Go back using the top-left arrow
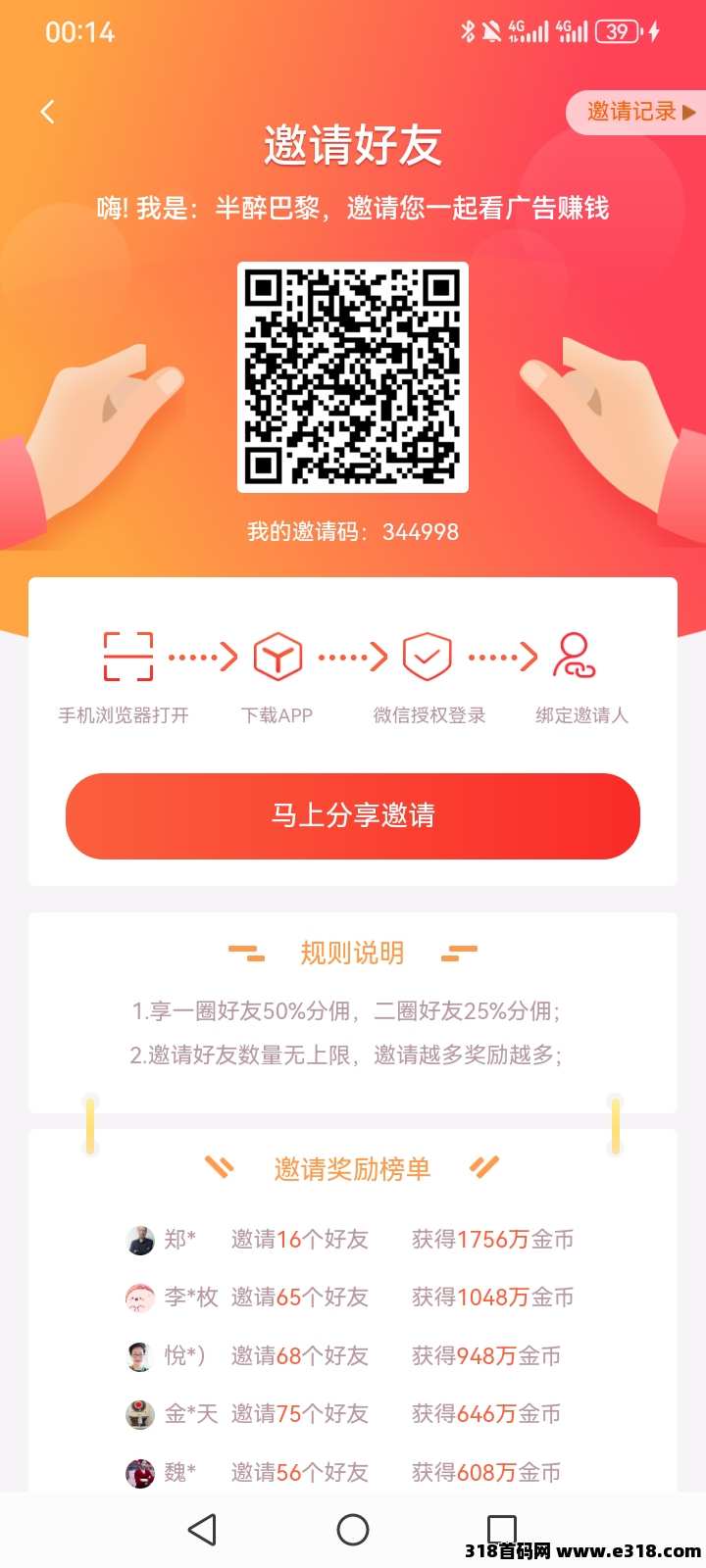This screenshot has height=1568, width=706. click(47, 112)
